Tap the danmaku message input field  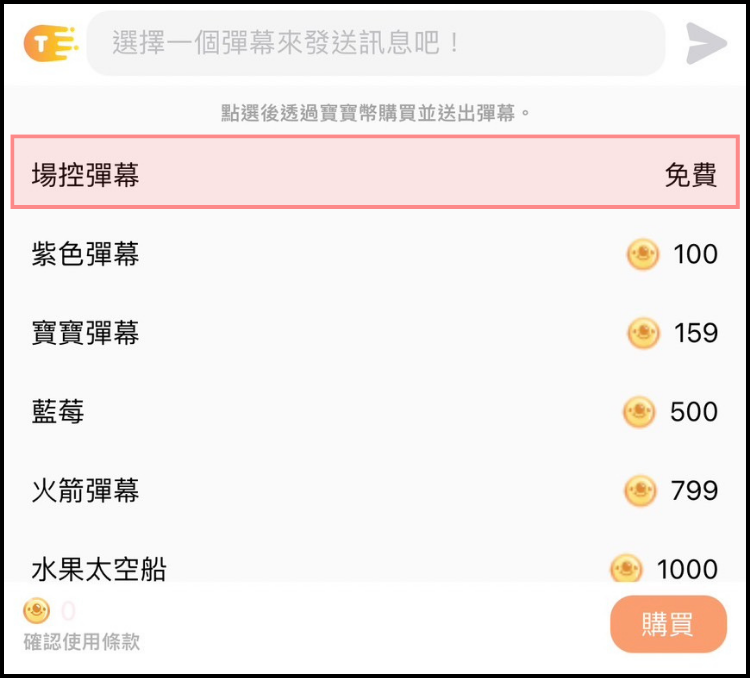(375, 44)
